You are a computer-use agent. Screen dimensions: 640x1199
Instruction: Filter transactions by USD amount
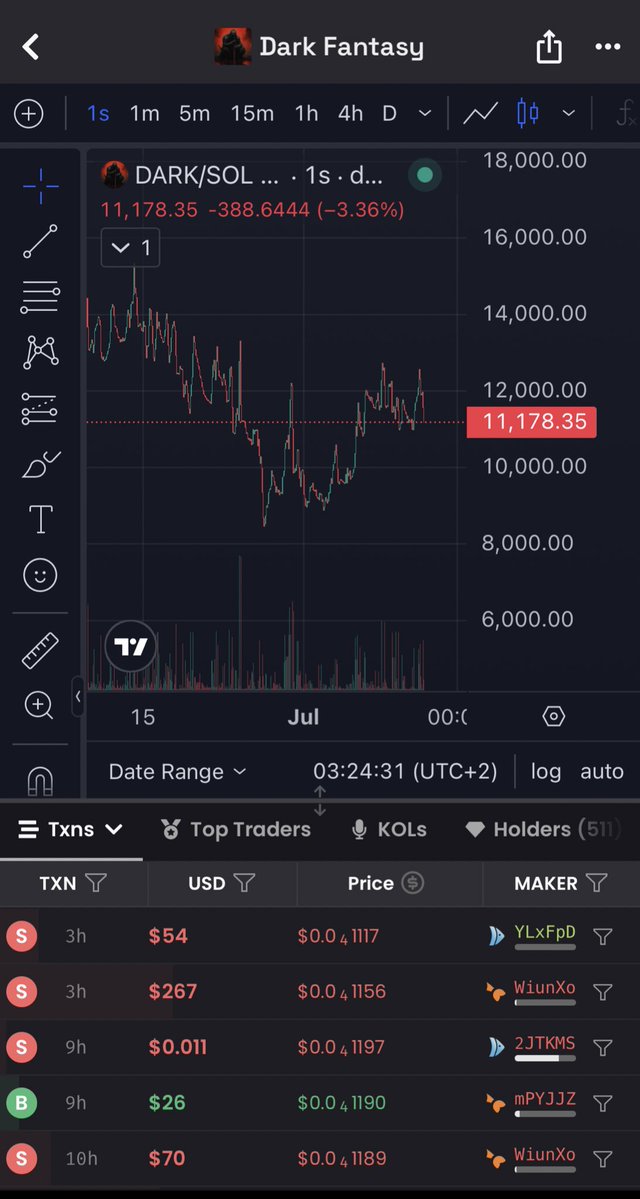pos(245,883)
